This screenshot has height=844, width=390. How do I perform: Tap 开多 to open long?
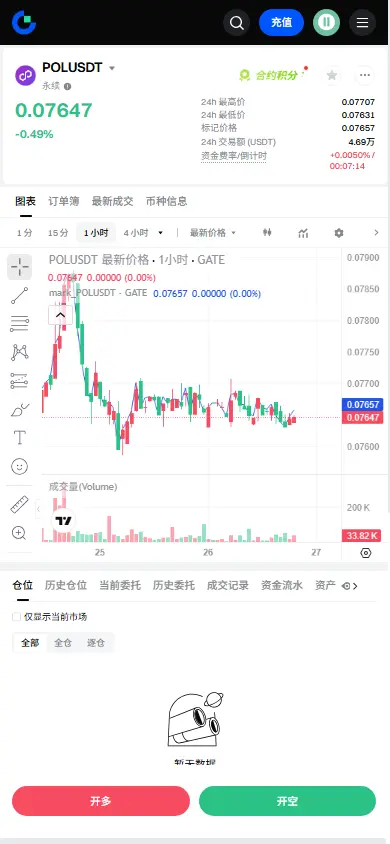coord(101,801)
